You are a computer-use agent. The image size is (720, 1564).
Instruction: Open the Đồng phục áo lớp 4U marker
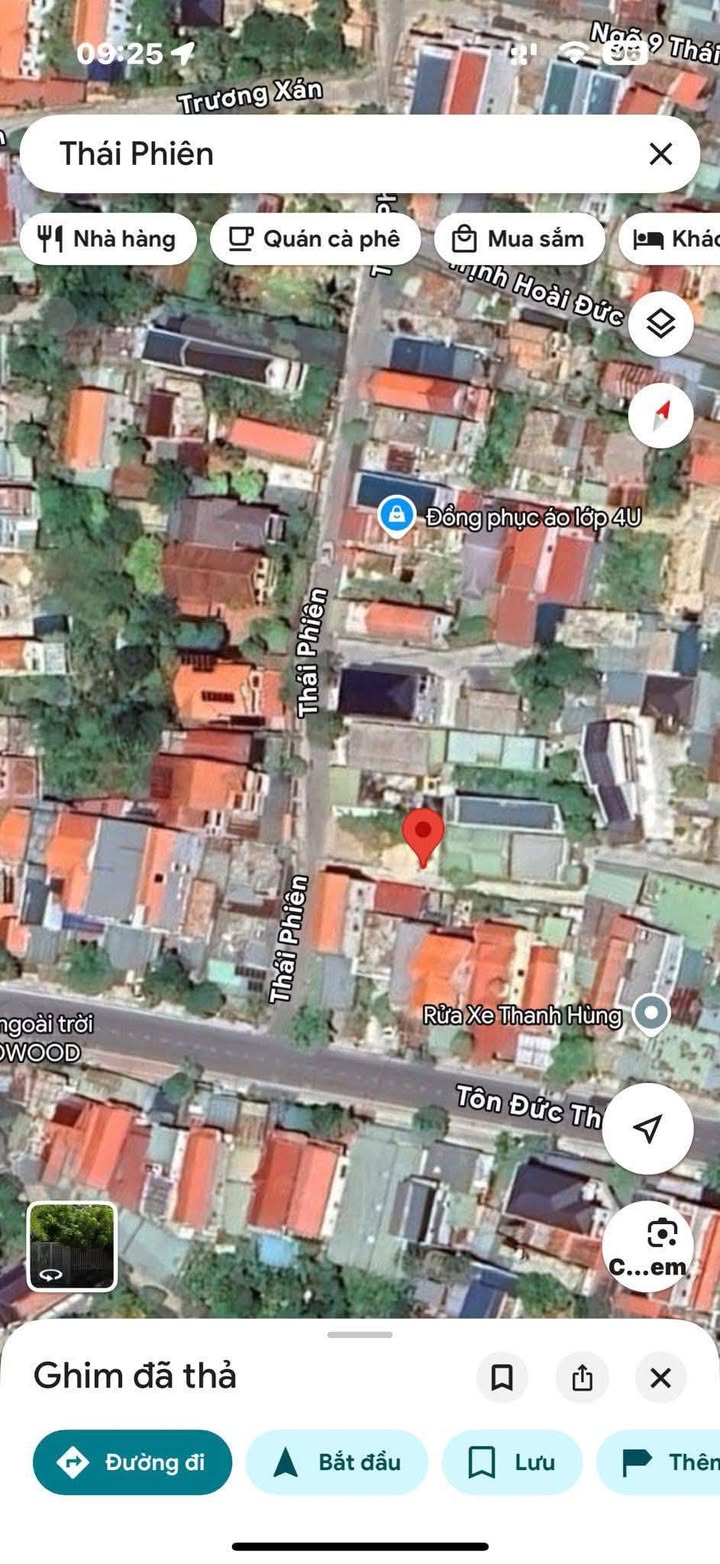397,516
